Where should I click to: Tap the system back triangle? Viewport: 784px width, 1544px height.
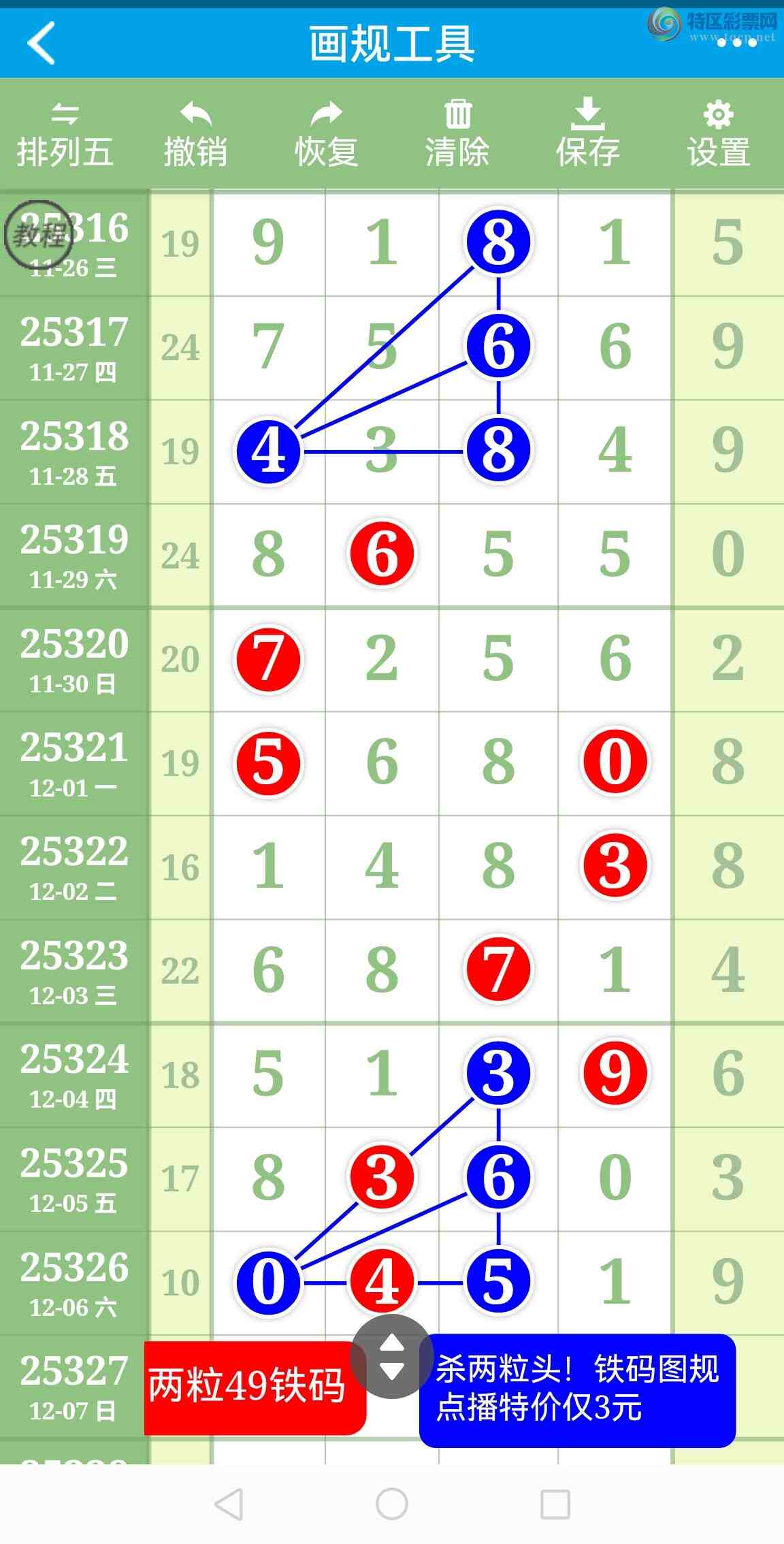pyautogui.click(x=229, y=1504)
